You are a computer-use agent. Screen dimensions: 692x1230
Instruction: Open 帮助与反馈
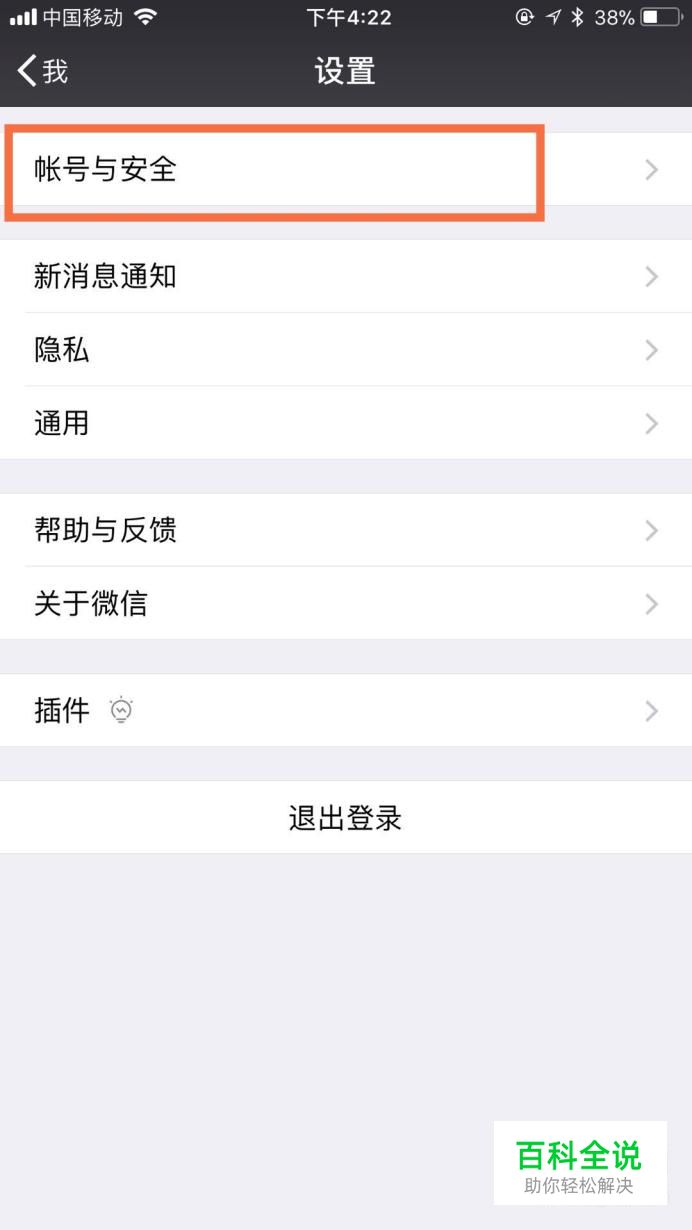pos(346,530)
